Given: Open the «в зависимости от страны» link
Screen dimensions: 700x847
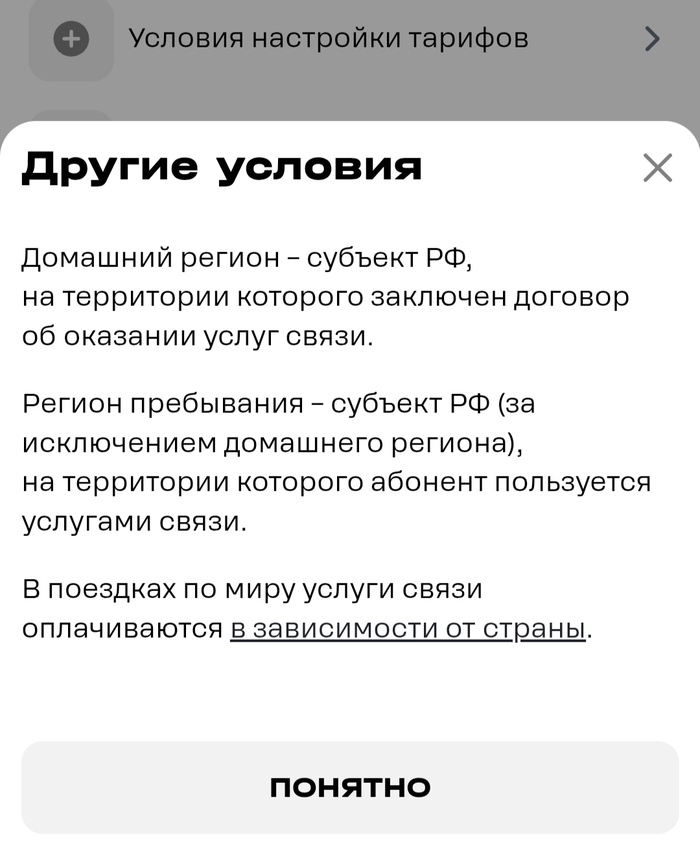Looking at the screenshot, I should click(x=408, y=629).
